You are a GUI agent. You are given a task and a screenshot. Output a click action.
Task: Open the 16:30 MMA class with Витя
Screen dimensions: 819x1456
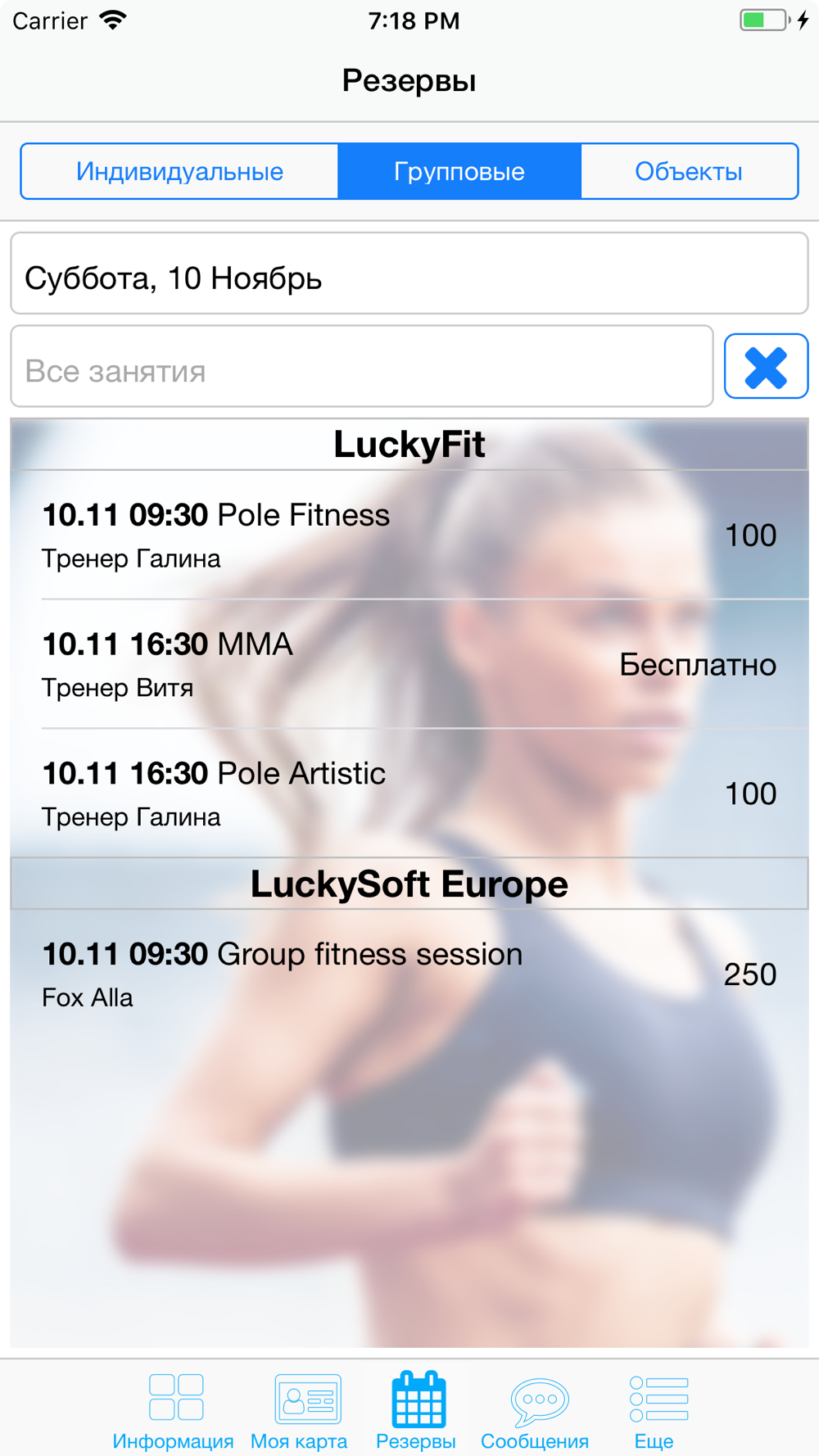point(409,664)
